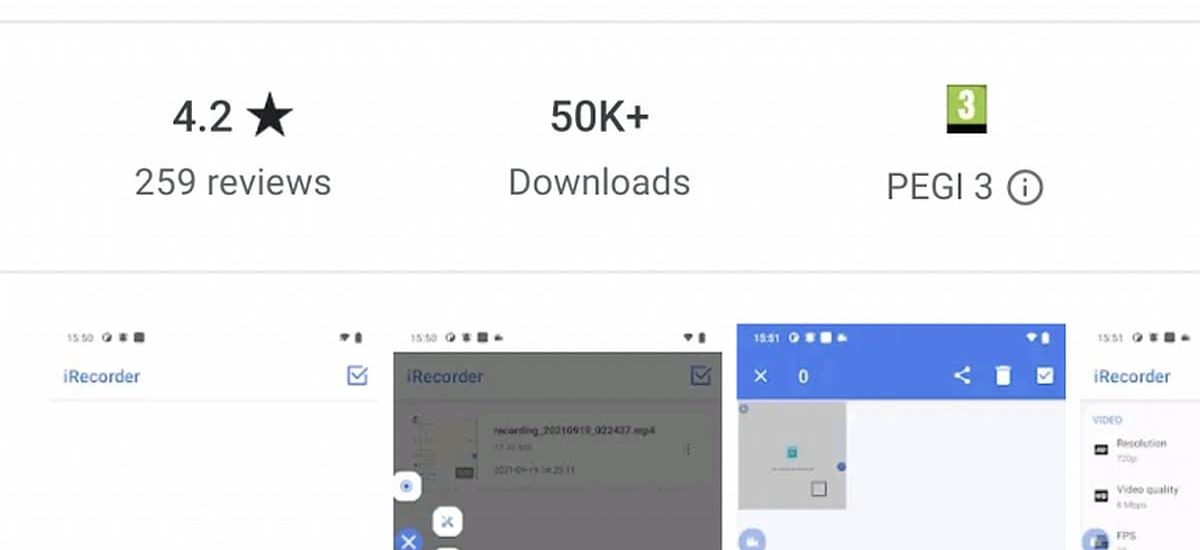Viewport: 1200px width, 550px height.
Task: Open the first iRecorder screenshot with empty list
Action: pos(215,440)
